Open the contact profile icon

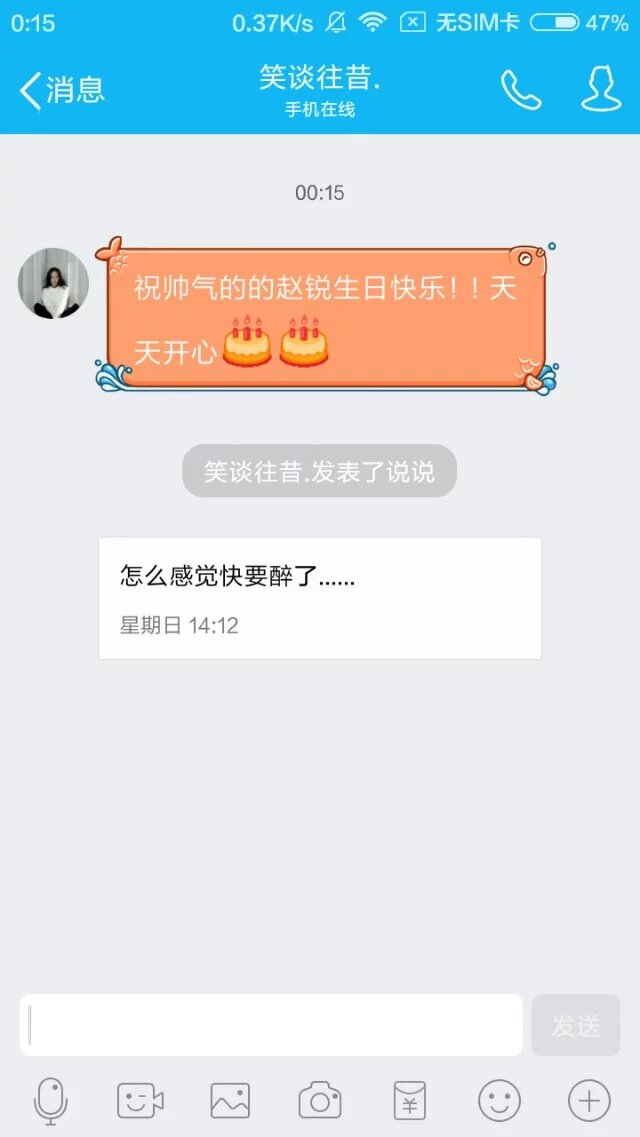(x=601, y=91)
